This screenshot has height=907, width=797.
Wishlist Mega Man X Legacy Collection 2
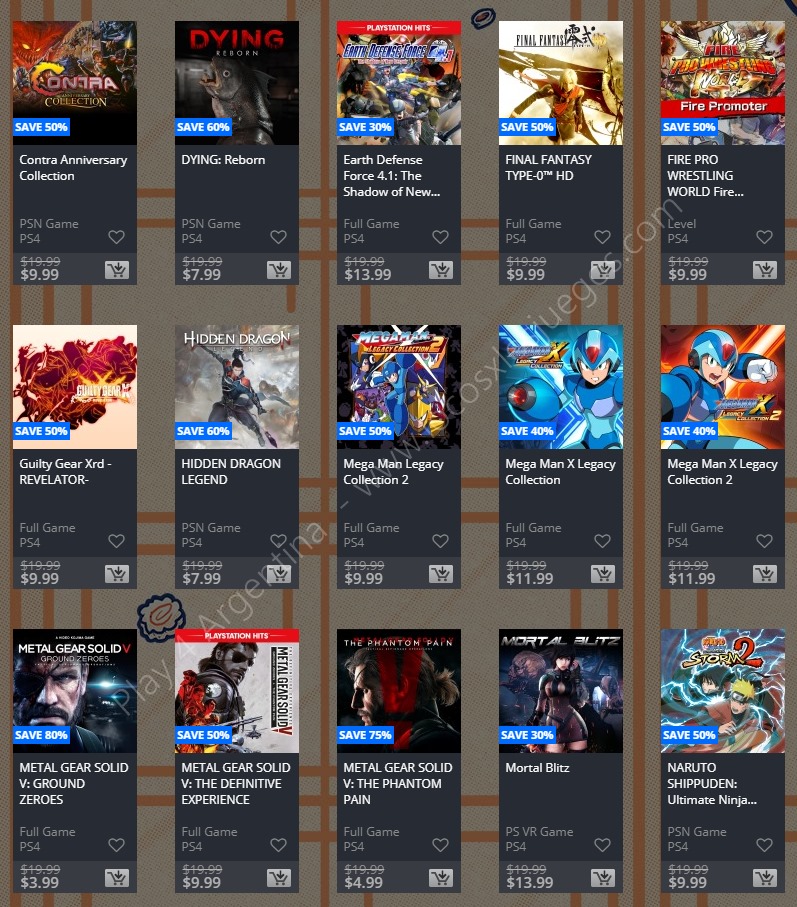point(764,541)
